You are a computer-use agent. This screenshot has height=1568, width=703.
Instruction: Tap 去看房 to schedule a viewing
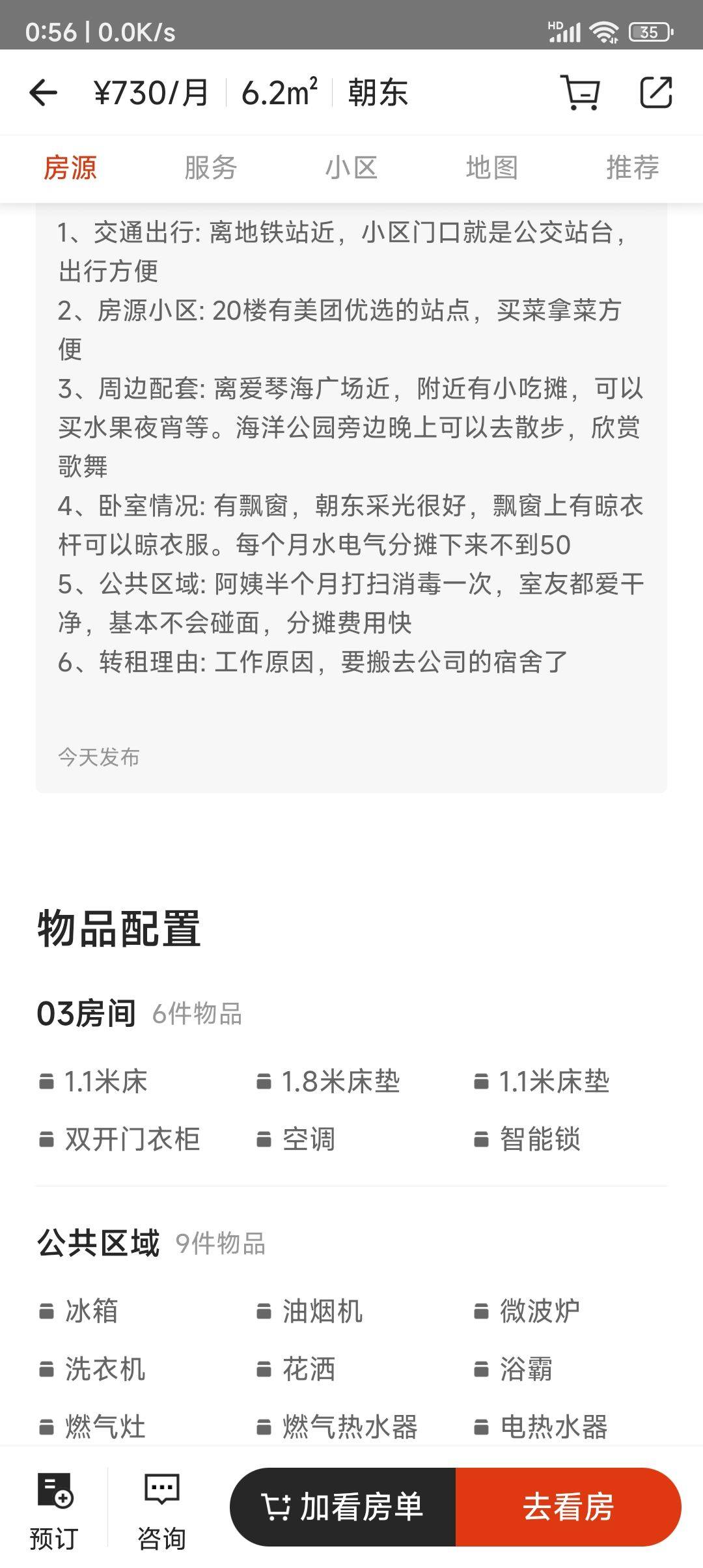(x=568, y=1507)
